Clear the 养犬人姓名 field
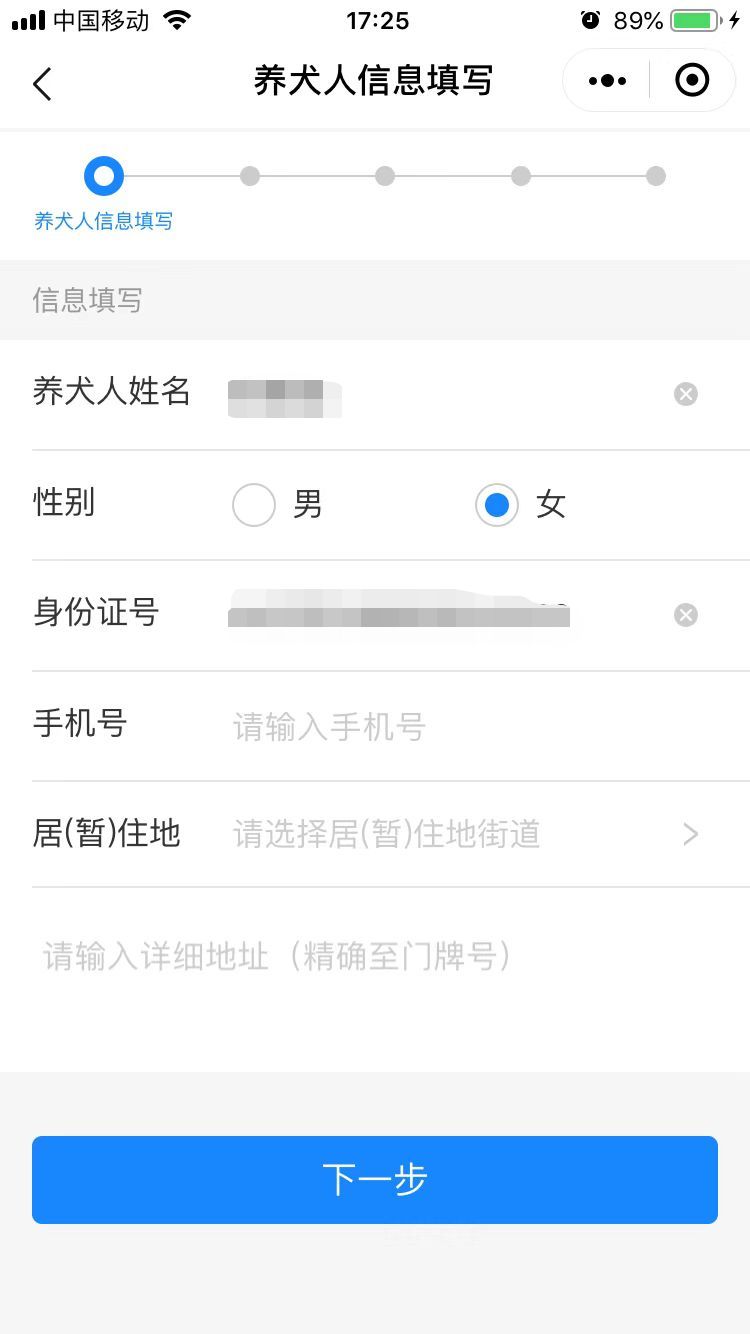Image resolution: width=750 pixels, height=1334 pixels. pyautogui.click(x=685, y=395)
